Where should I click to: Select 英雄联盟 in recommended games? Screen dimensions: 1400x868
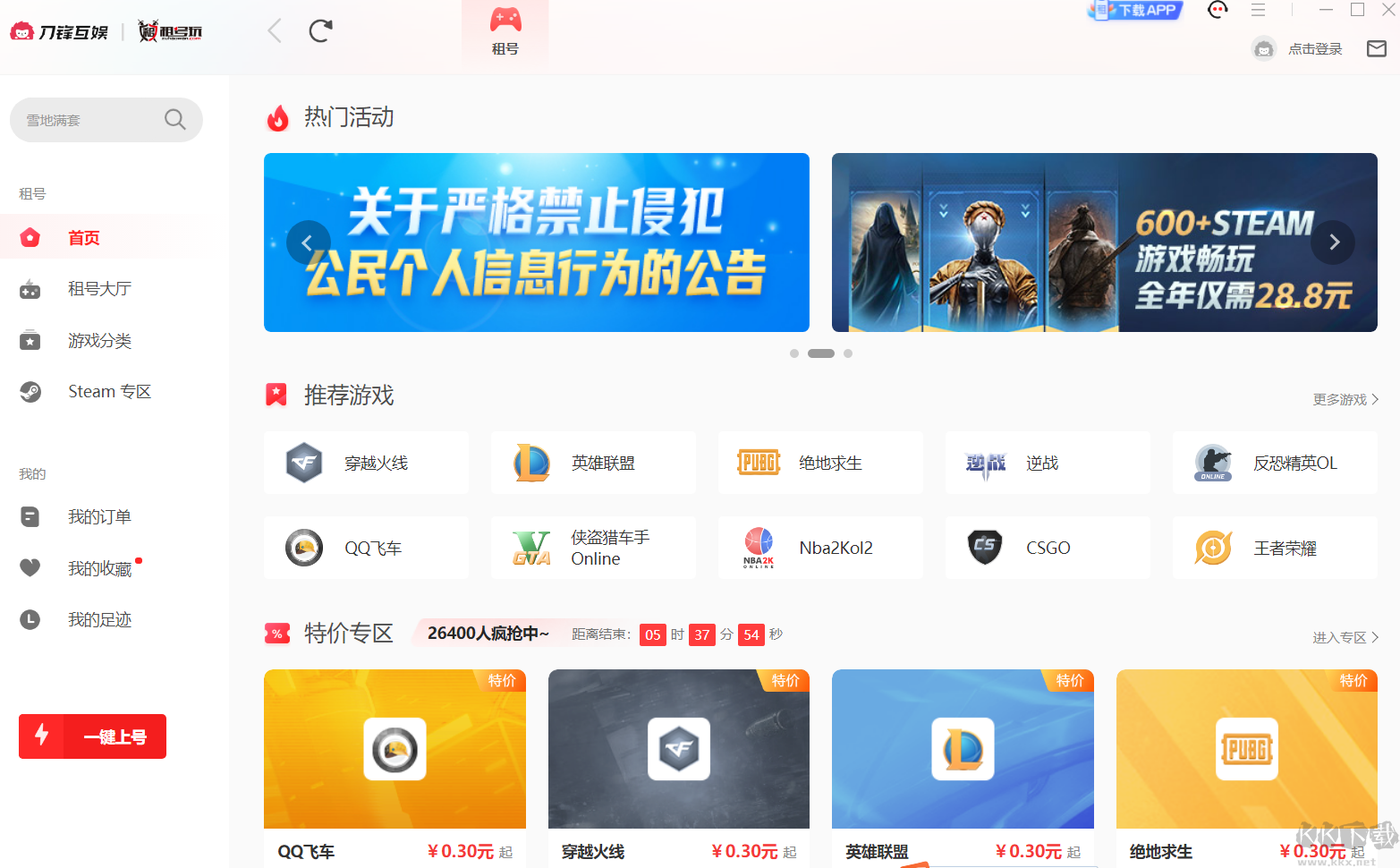593,463
